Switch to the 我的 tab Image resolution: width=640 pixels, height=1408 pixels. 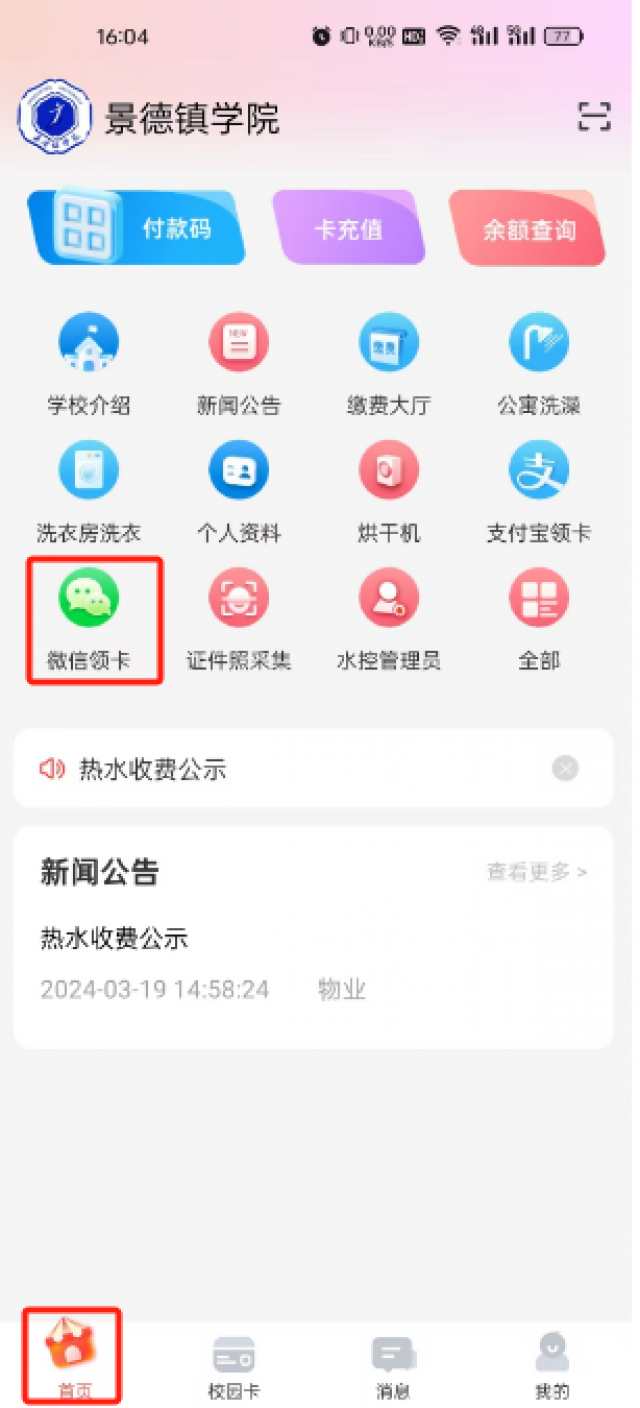tap(552, 1367)
